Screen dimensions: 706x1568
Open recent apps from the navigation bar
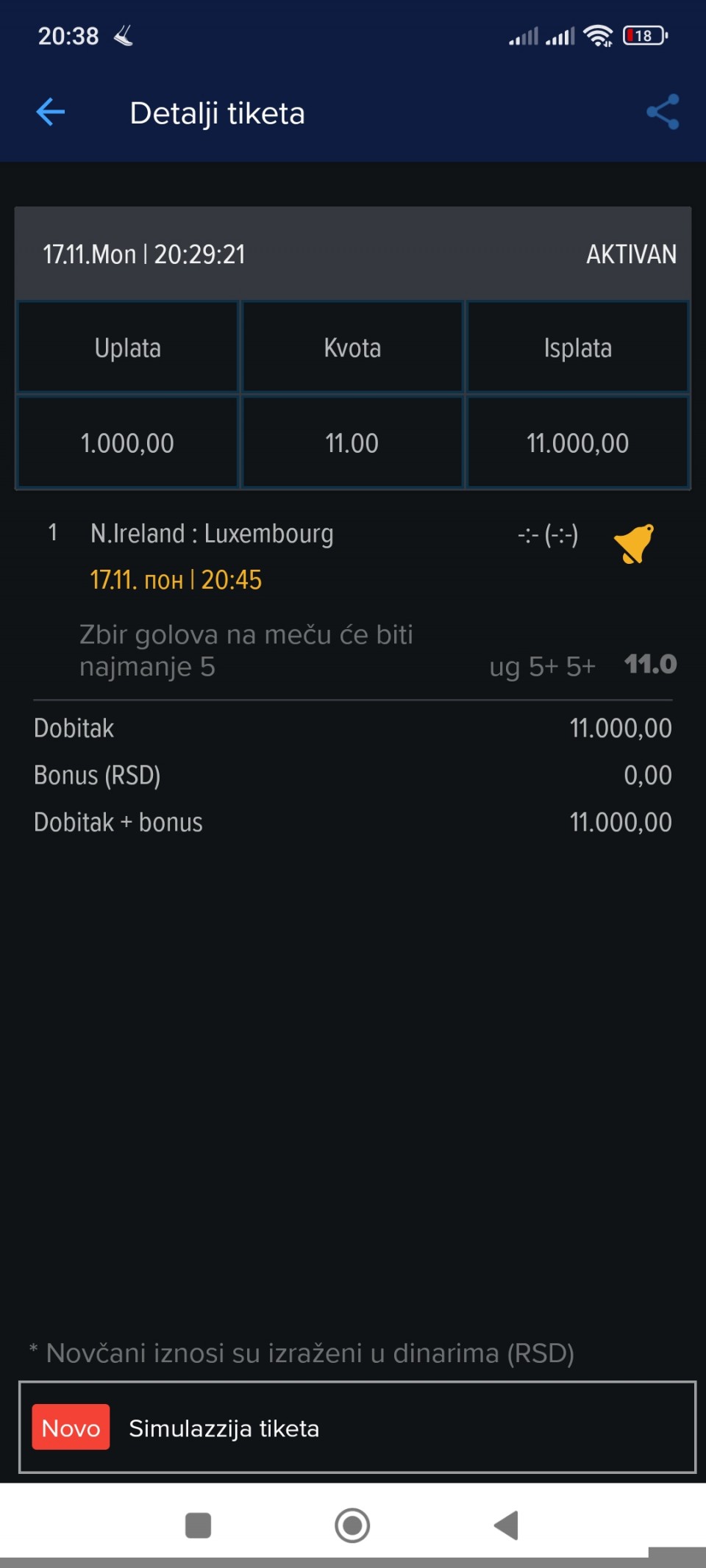click(199, 1525)
